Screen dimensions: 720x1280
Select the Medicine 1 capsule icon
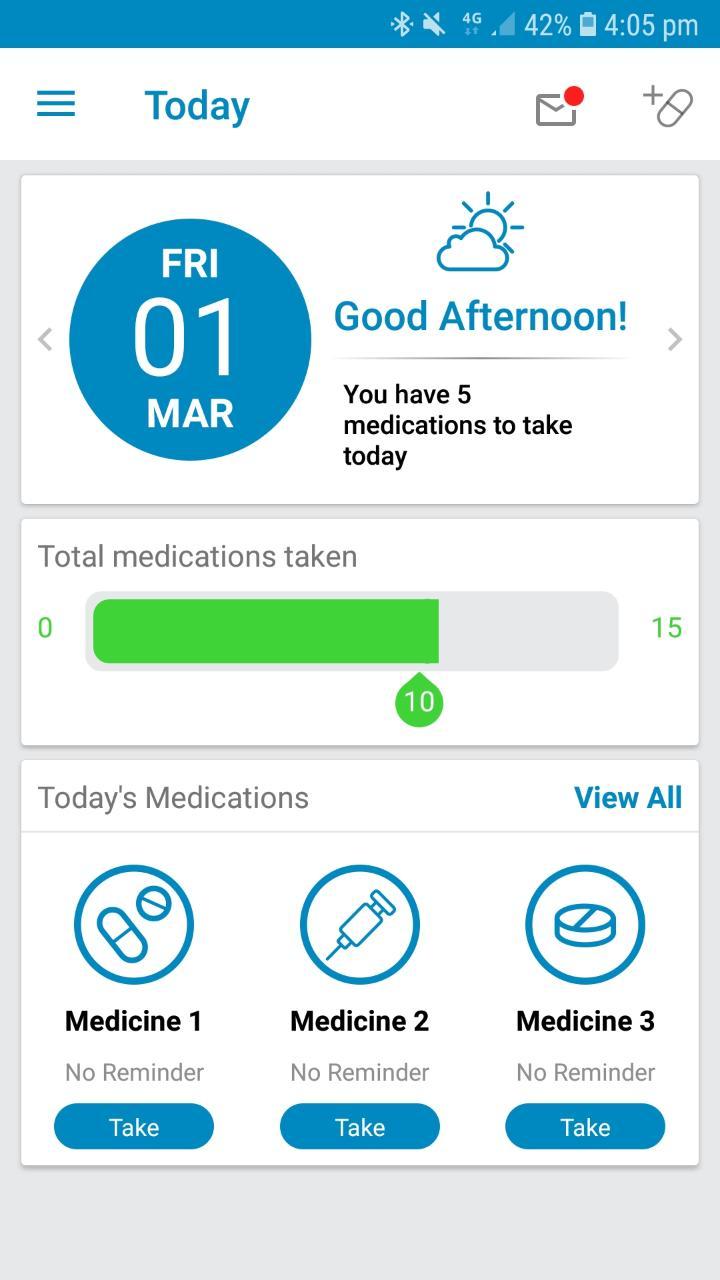[133, 923]
